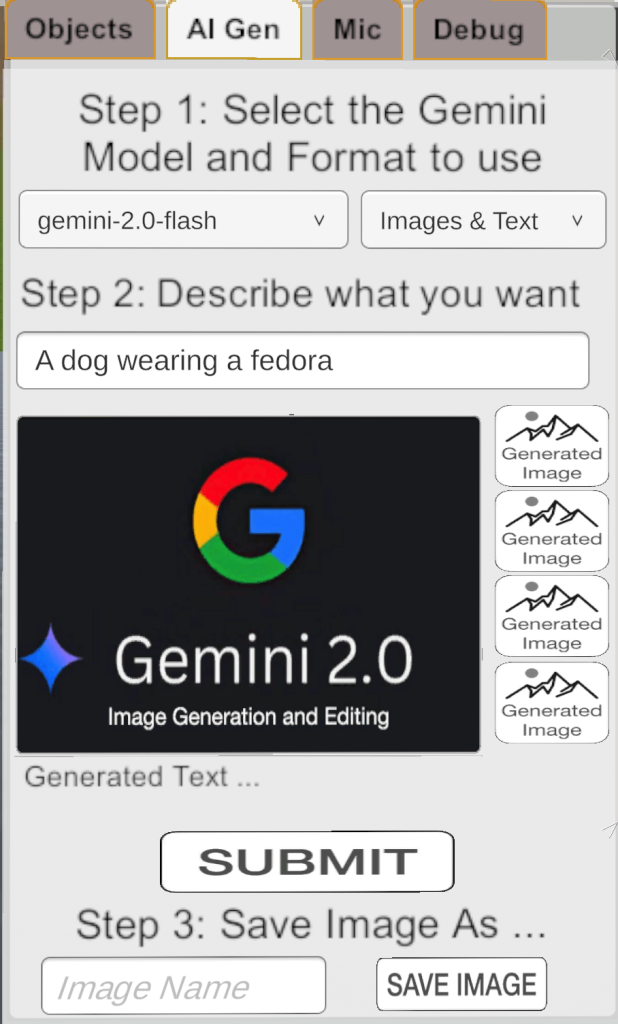Switch to the Debug tab
Screen dimensions: 618x1024
pyautogui.click(x=479, y=30)
